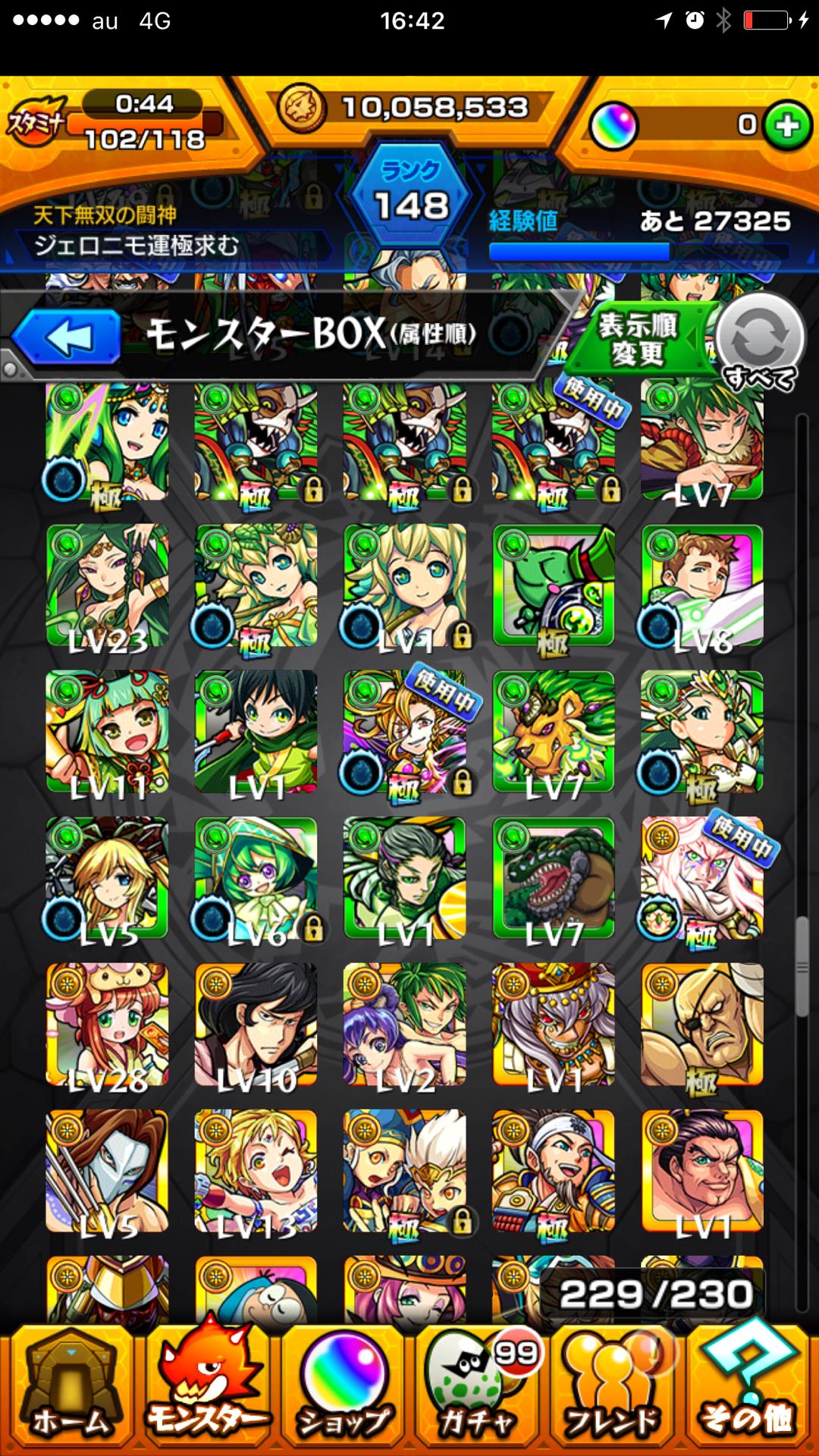
Task: Tap the 表示順変更 sort order button
Action: [639, 340]
